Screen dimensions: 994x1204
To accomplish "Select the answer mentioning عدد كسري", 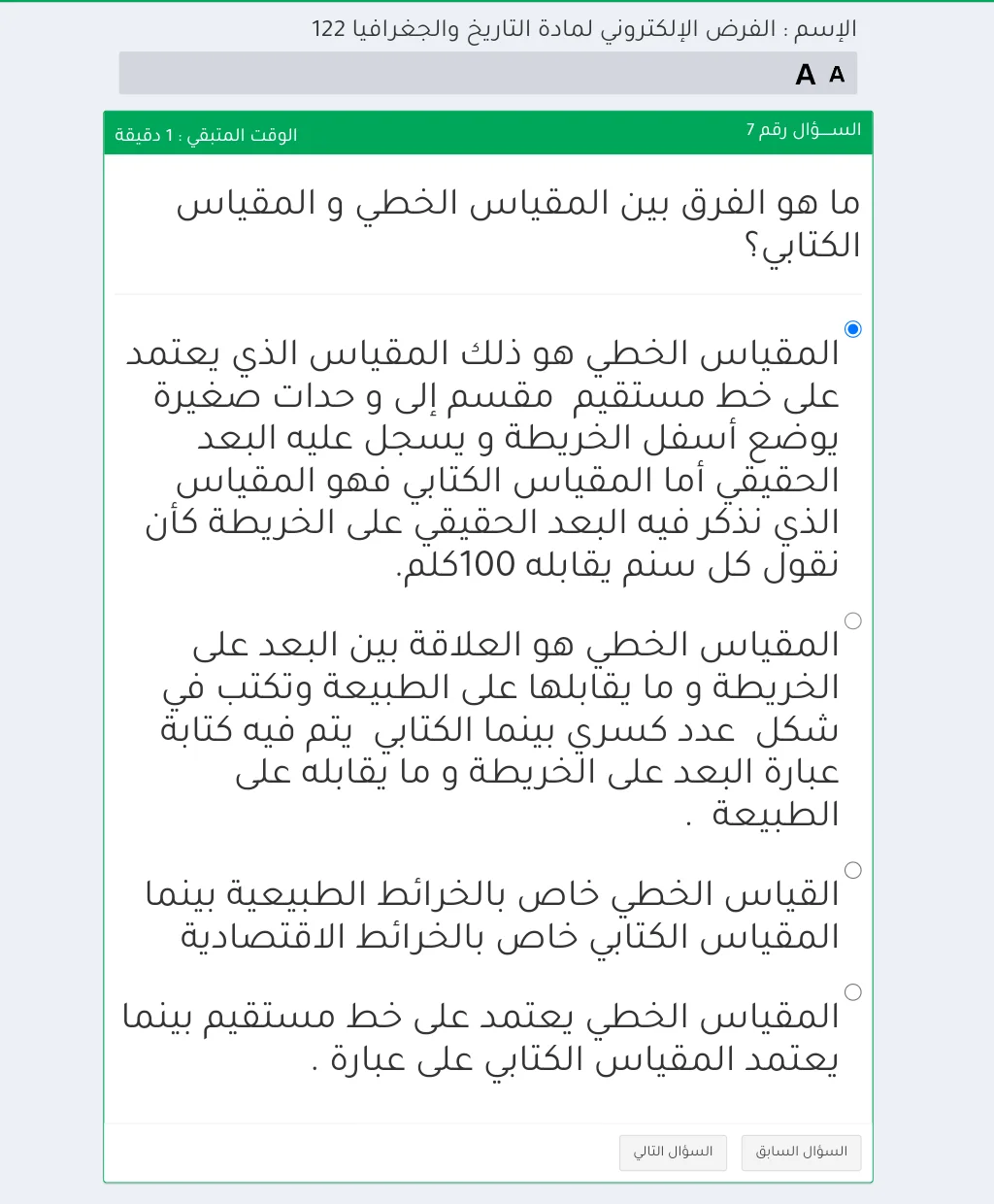I will coord(852,620).
